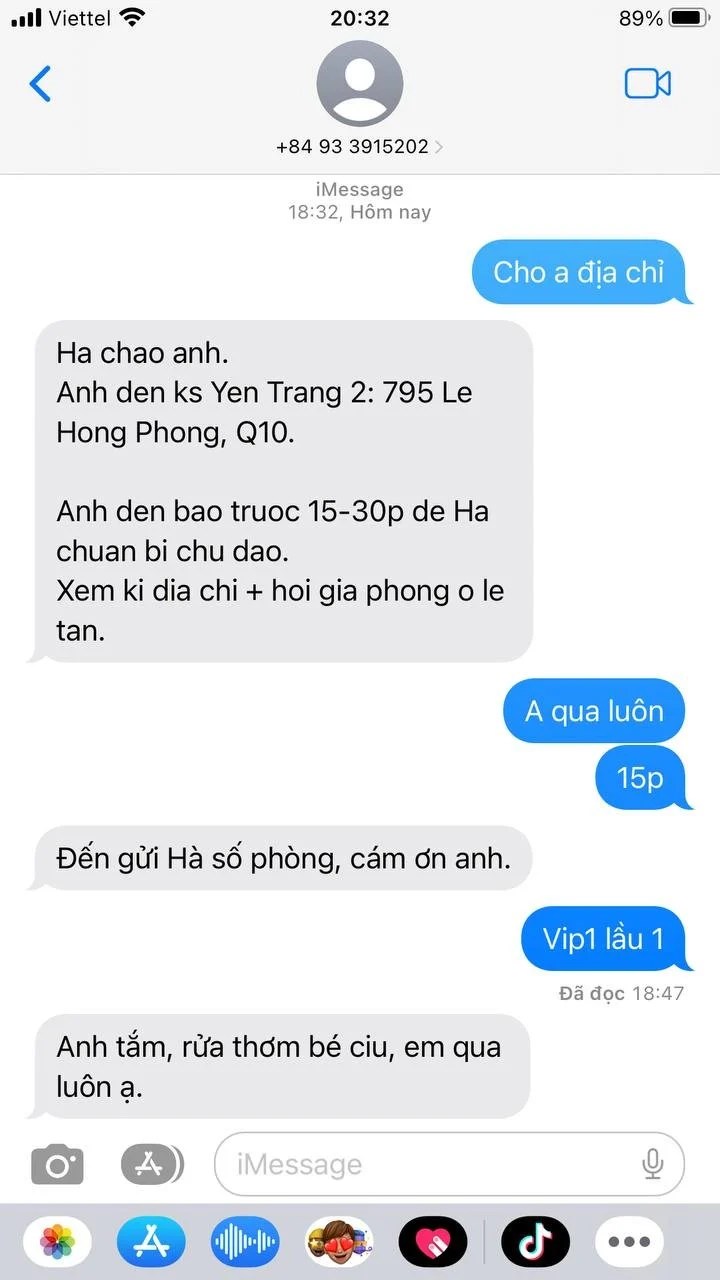Record a voice message with the microphone
720x1280 pixels.
pos(653,1164)
